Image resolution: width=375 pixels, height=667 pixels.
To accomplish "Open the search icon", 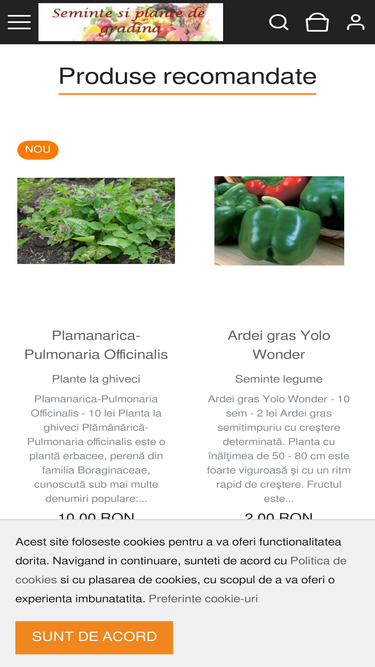I will coord(279,22).
